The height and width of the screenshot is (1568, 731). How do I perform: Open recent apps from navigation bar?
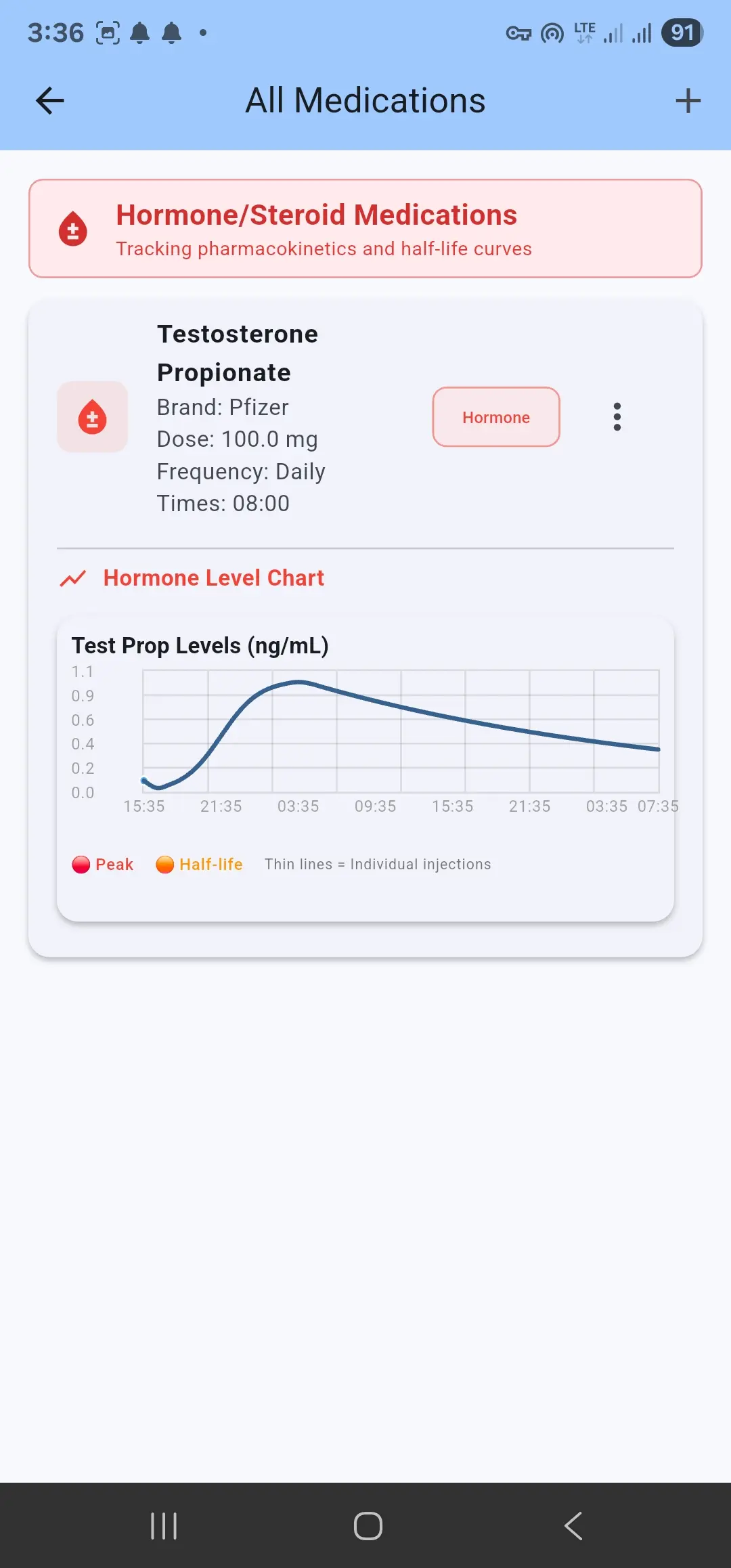(x=164, y=1526)
